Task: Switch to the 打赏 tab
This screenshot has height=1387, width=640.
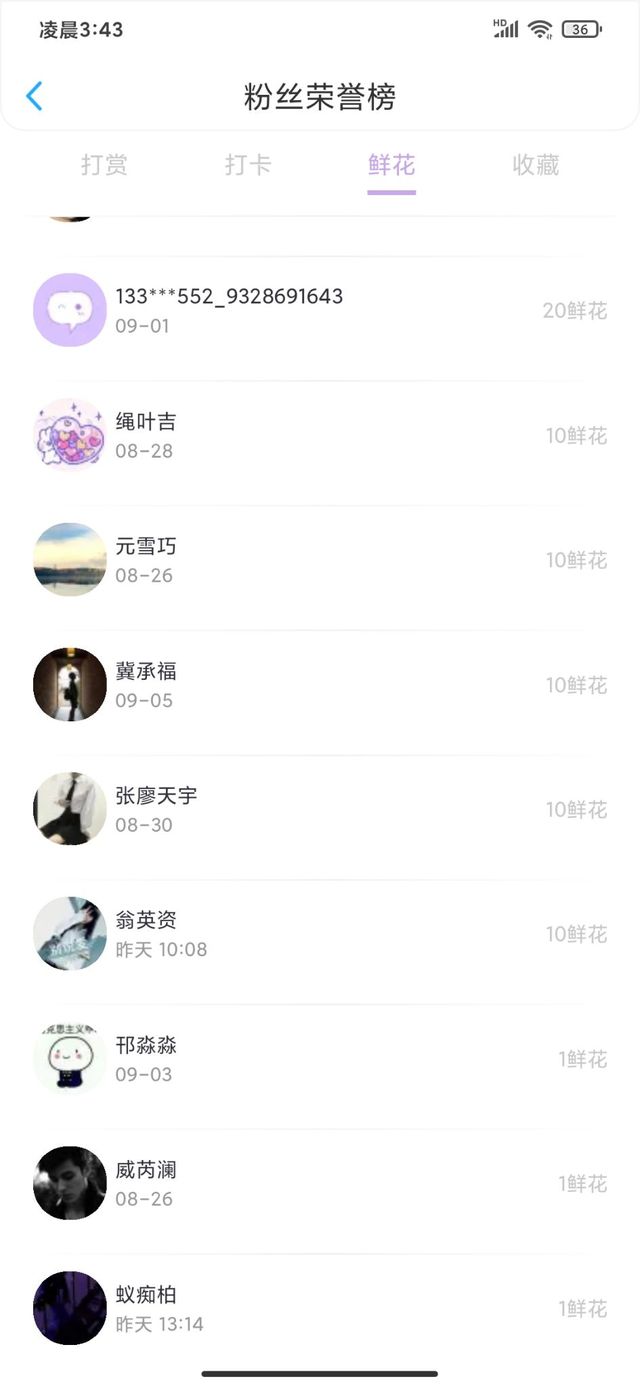Action: pyautogui.click(x=104, y=165)
